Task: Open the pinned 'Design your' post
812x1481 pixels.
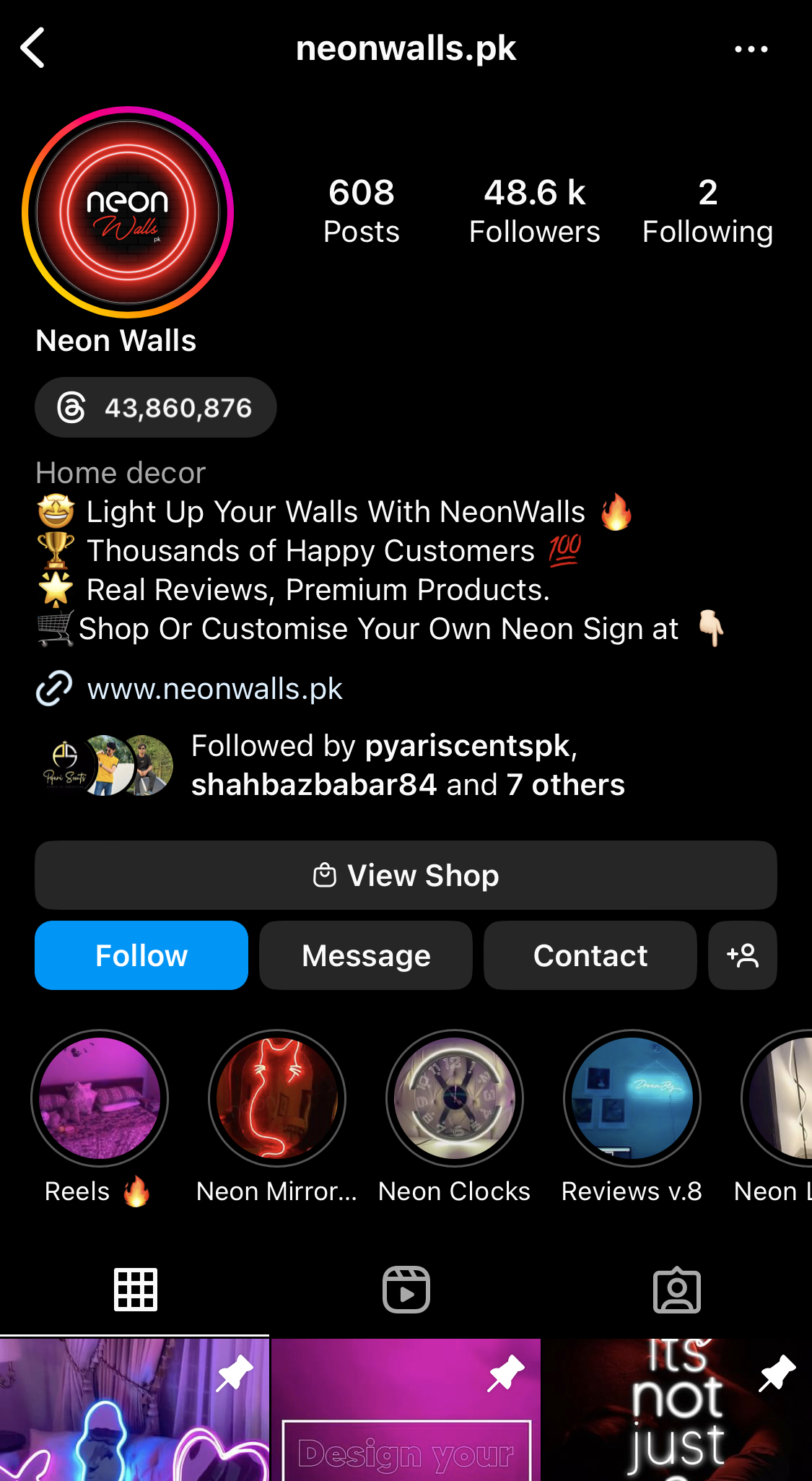Action: 406,1410
